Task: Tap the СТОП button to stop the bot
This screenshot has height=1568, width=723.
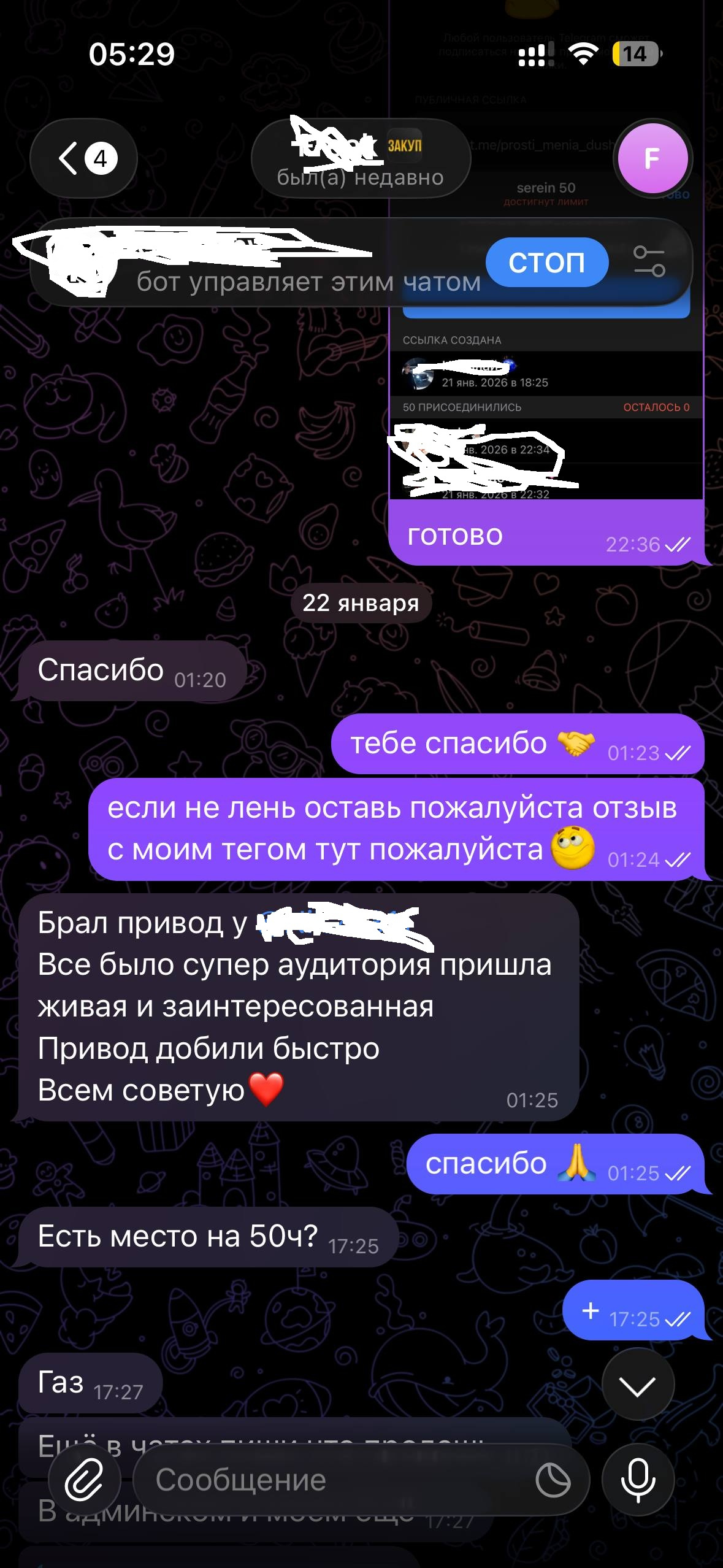Action: [x=546, y=263]
